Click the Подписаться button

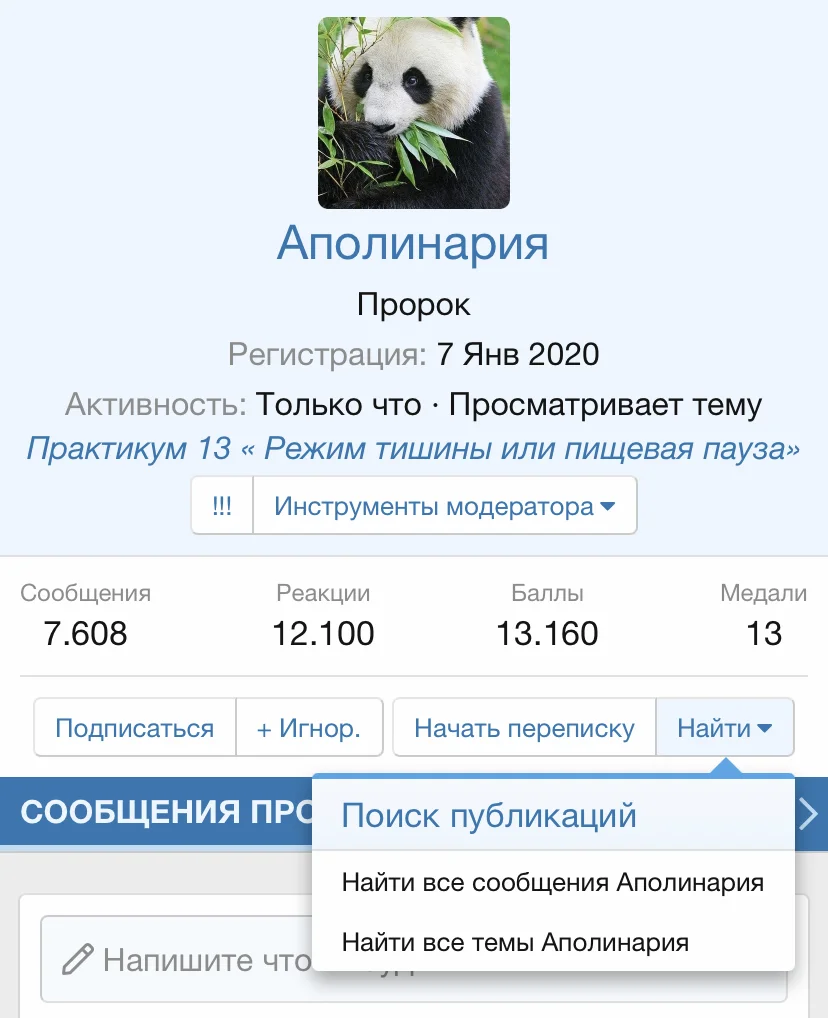134,727
